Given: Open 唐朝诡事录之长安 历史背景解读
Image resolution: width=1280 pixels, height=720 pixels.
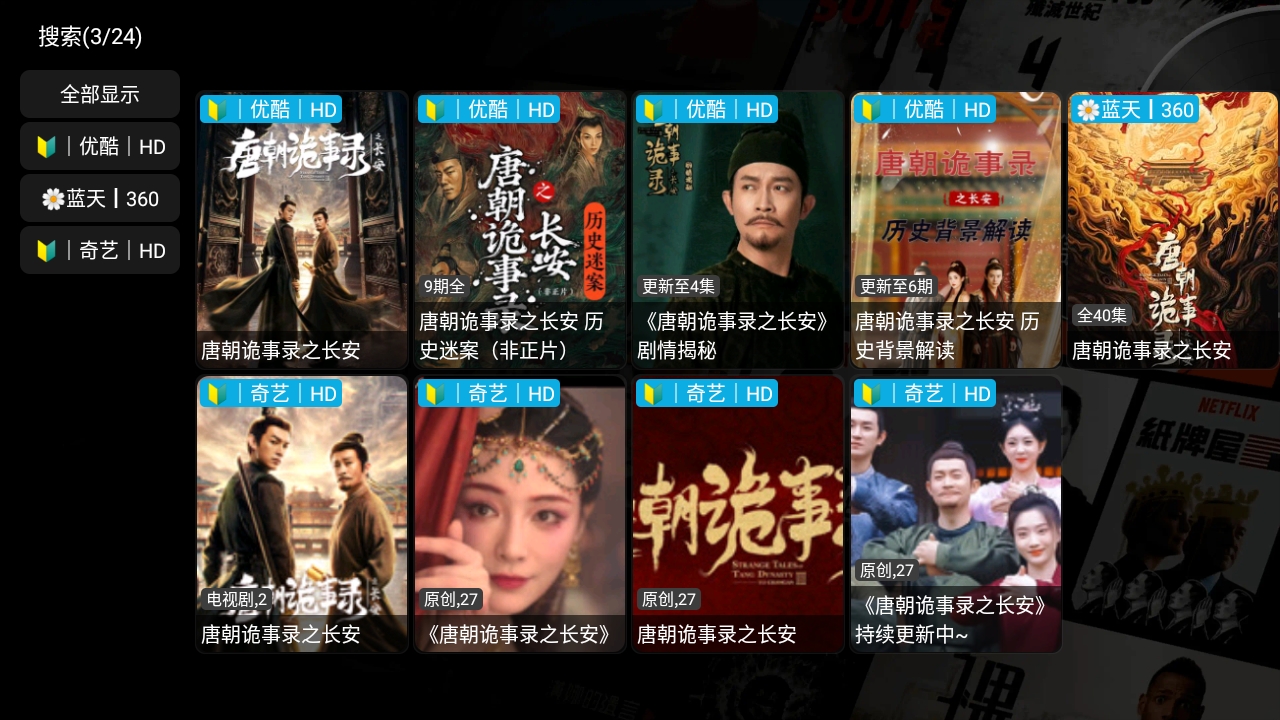Looking at the screenshot, I should pyautogui.click(x=956, y=230).
